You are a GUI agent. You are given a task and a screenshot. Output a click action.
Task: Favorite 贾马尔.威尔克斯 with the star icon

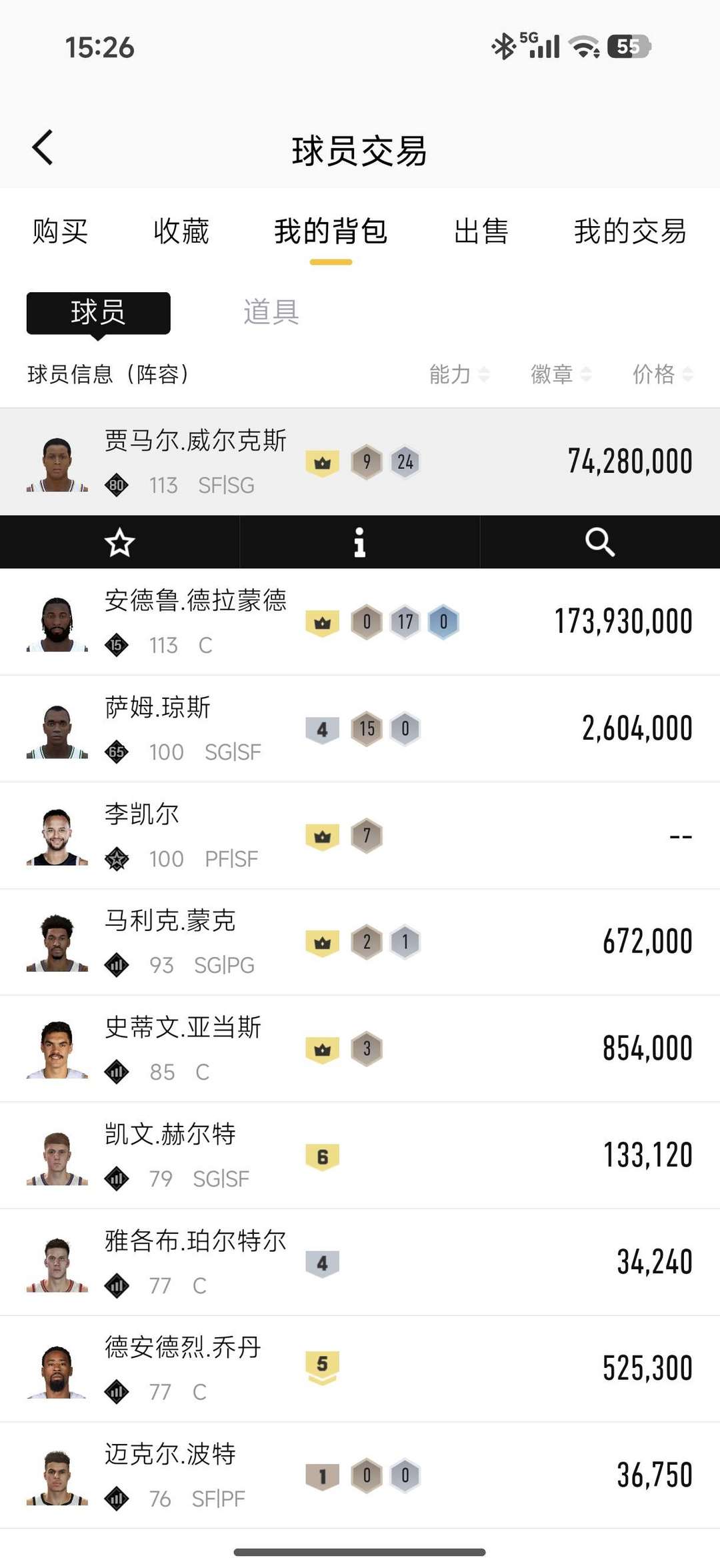[120, 542]
